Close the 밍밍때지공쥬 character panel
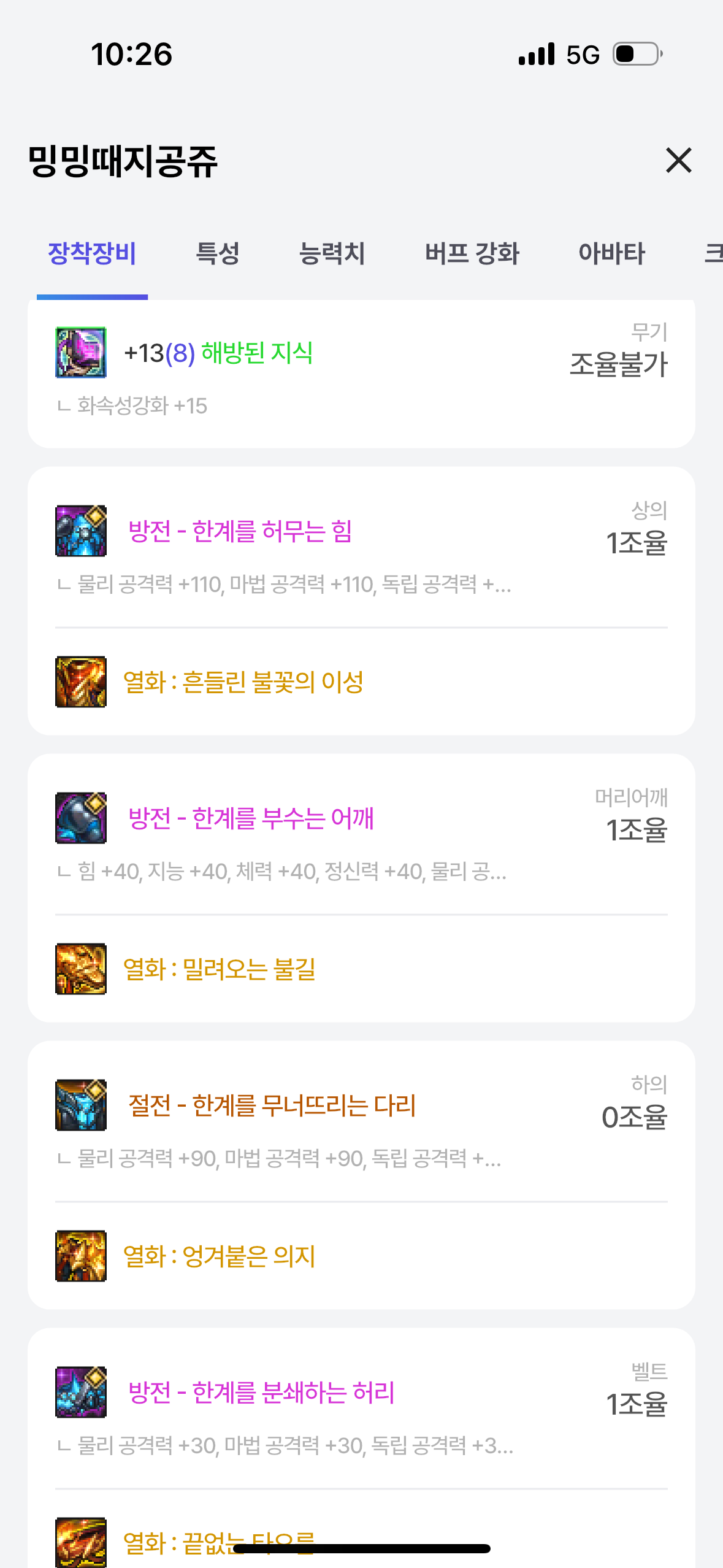The image size is (723, 1568). [x=678, y=161]
